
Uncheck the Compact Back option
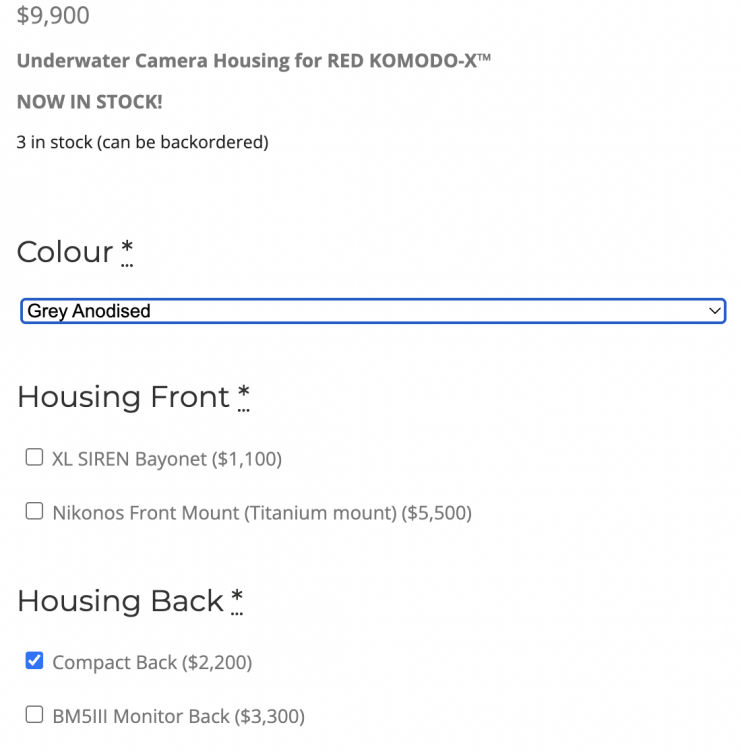34,661
